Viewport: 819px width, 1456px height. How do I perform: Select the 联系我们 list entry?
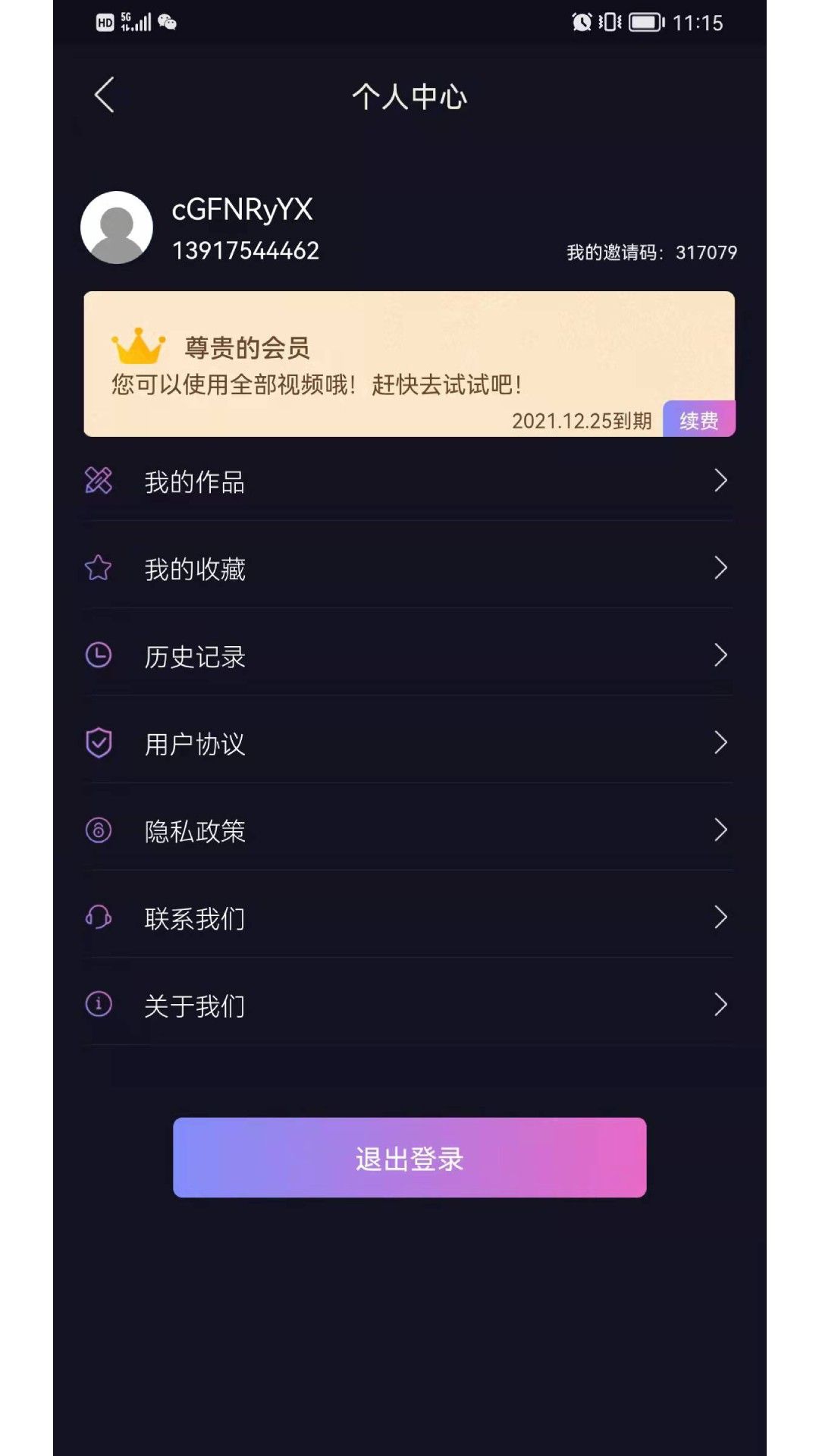pyautogui.click(x=409, y=917)
